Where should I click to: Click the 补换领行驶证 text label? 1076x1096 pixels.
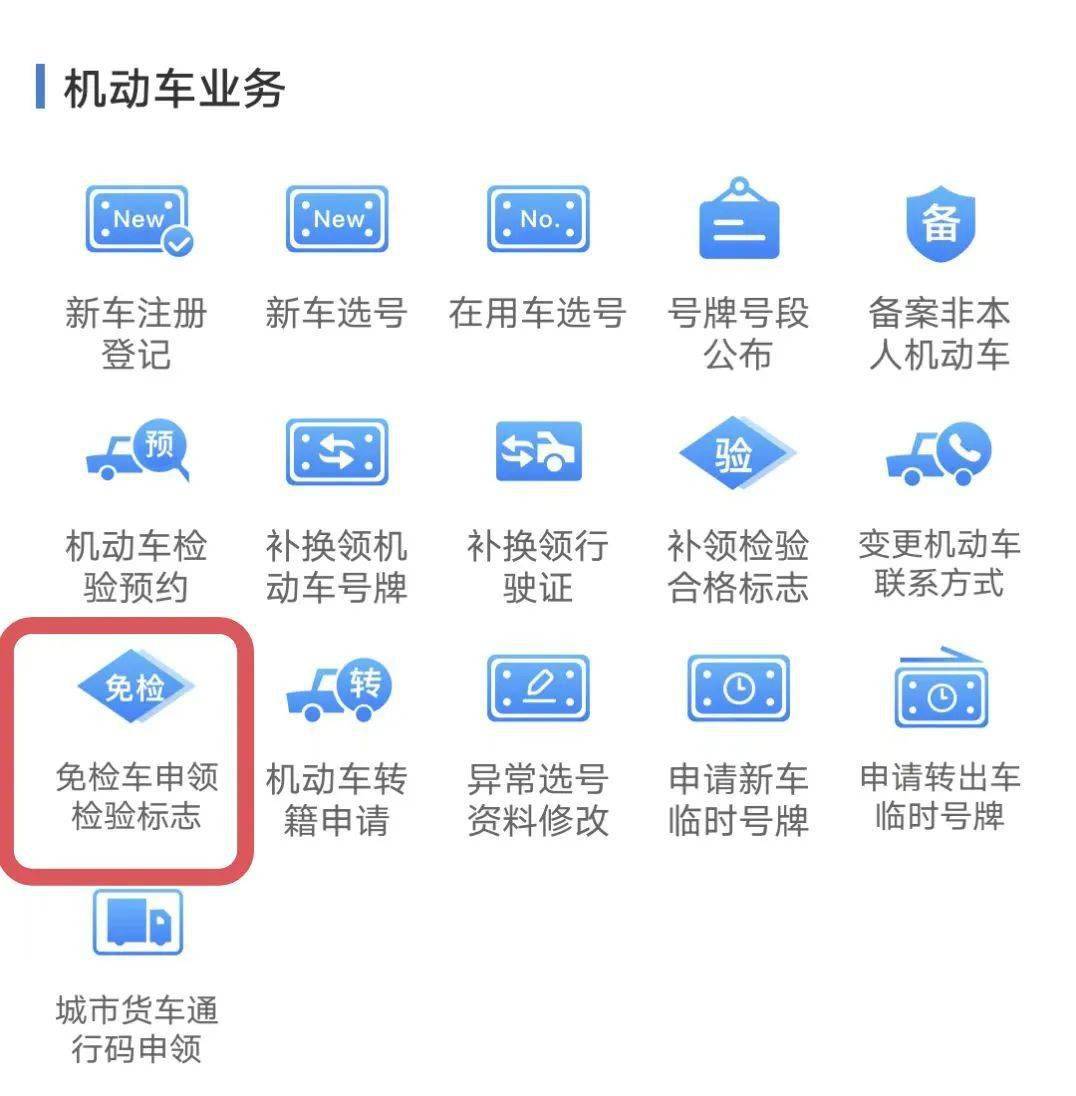(538, 570)
